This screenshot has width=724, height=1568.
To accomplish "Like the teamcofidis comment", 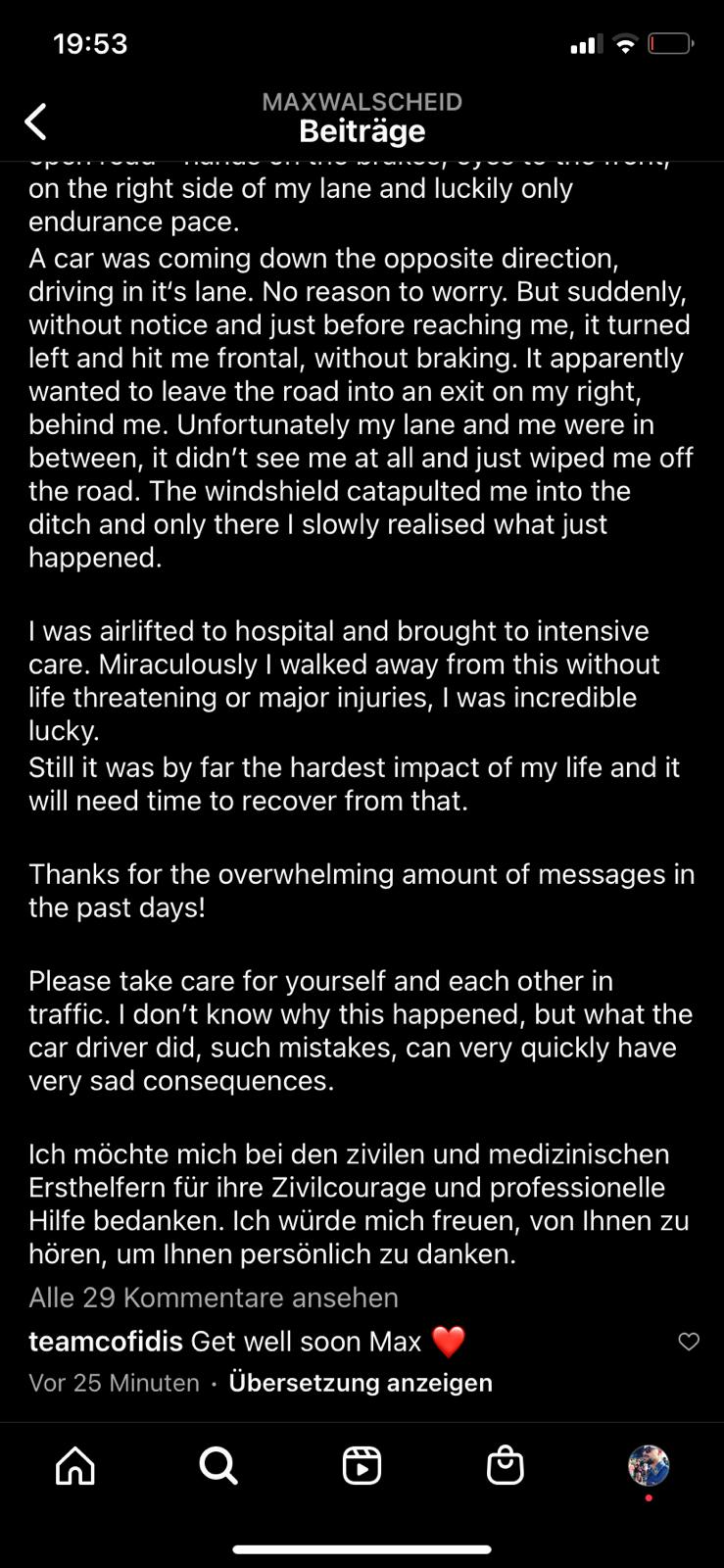I will pos(689,1342).
